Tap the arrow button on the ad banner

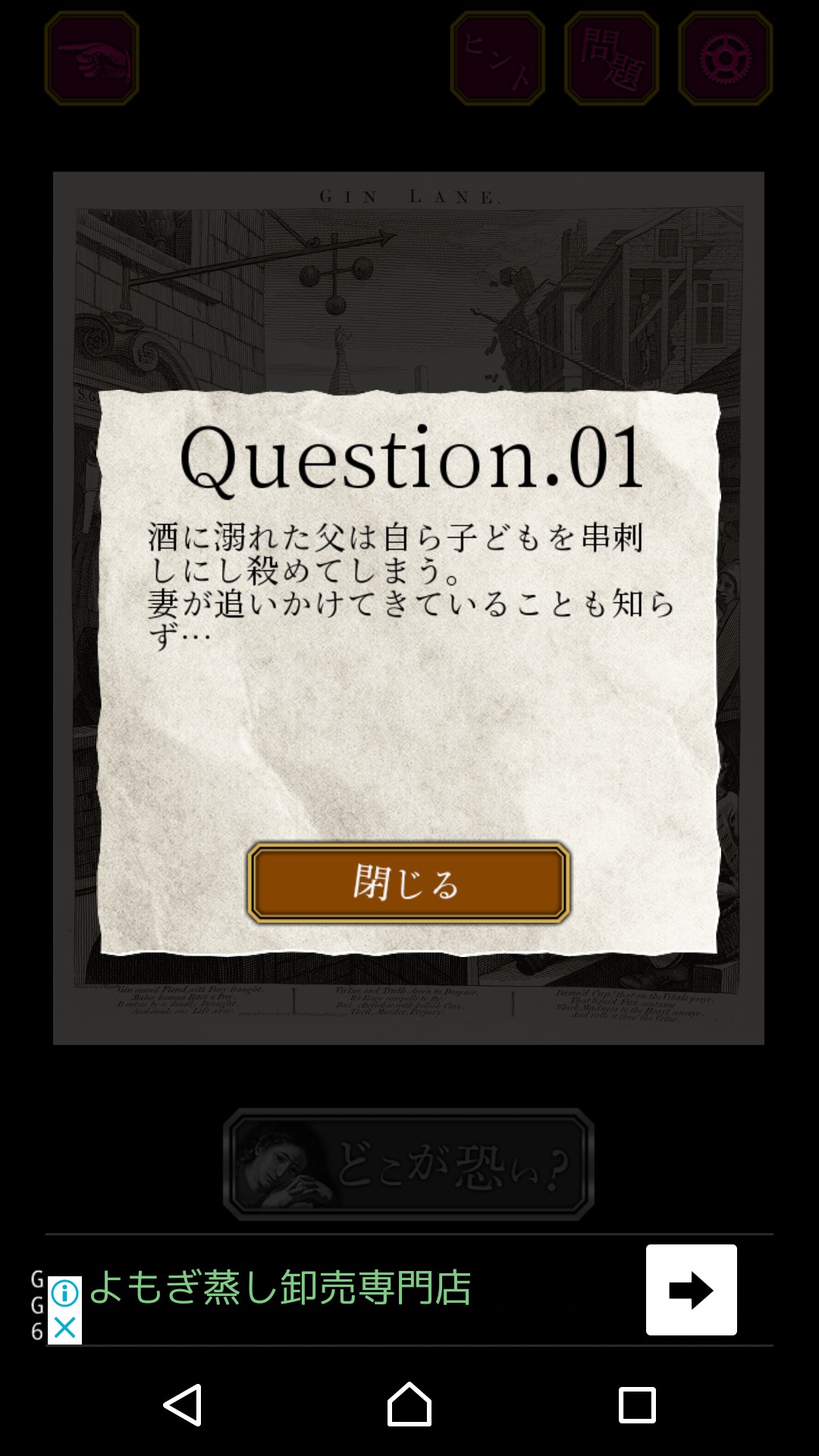click(691, 1289)
